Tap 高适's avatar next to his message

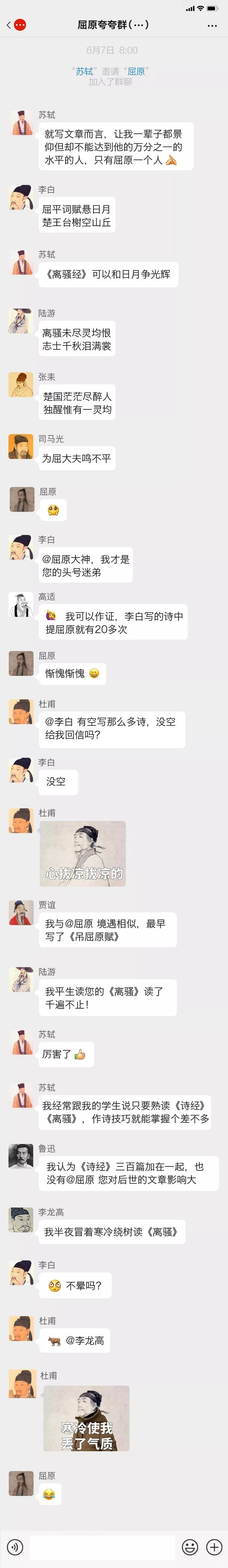21,604
